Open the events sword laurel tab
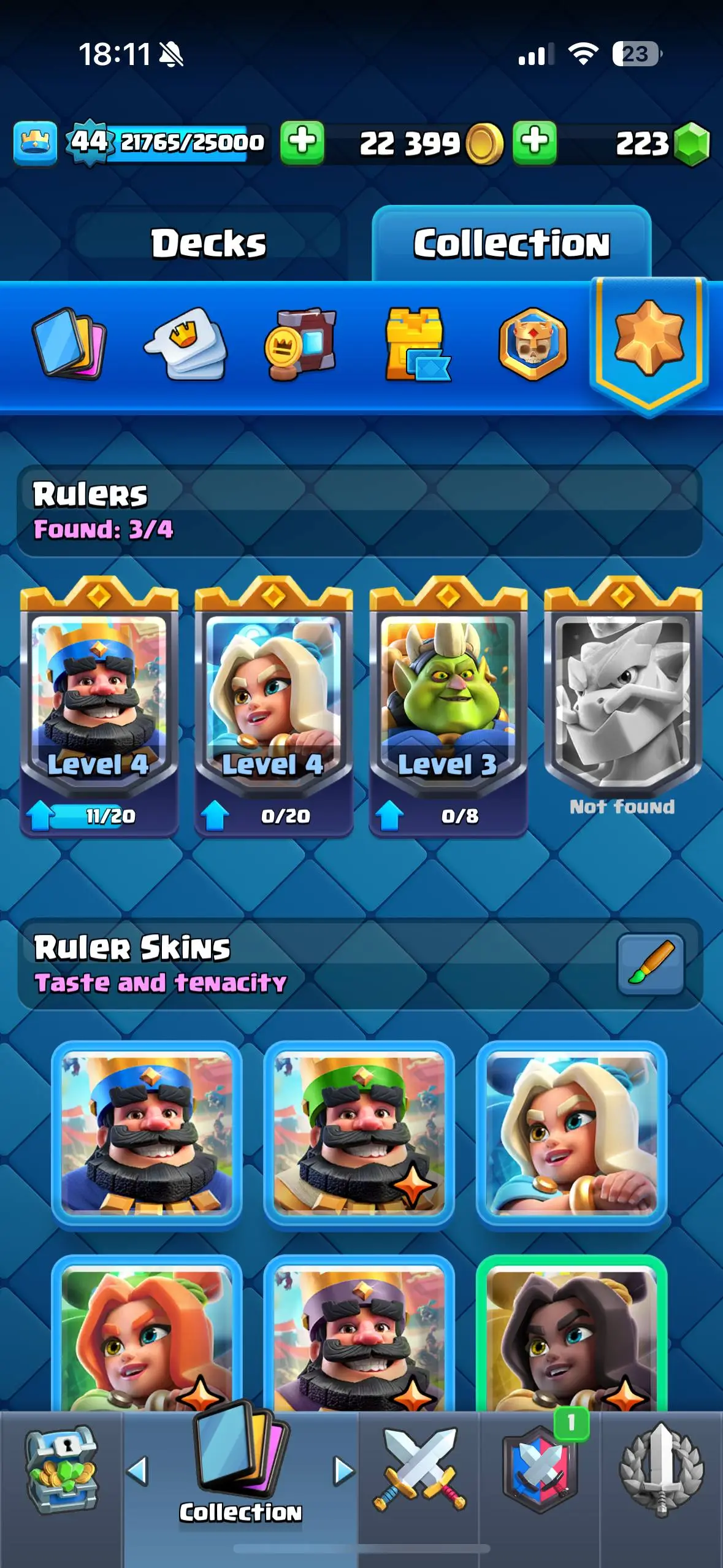723x1568 pixels. tap(661, 1471)
